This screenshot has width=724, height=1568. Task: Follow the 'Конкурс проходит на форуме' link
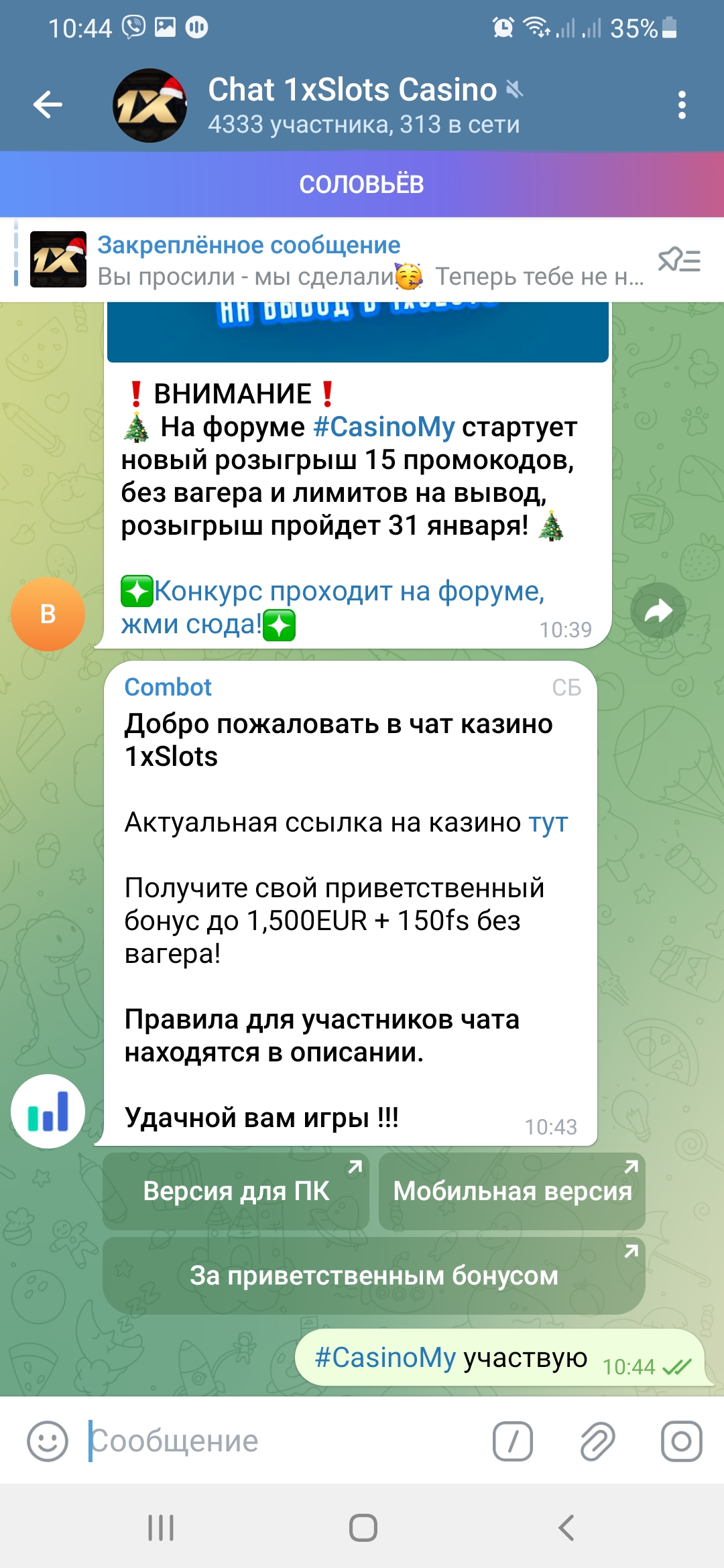point(349,592)
